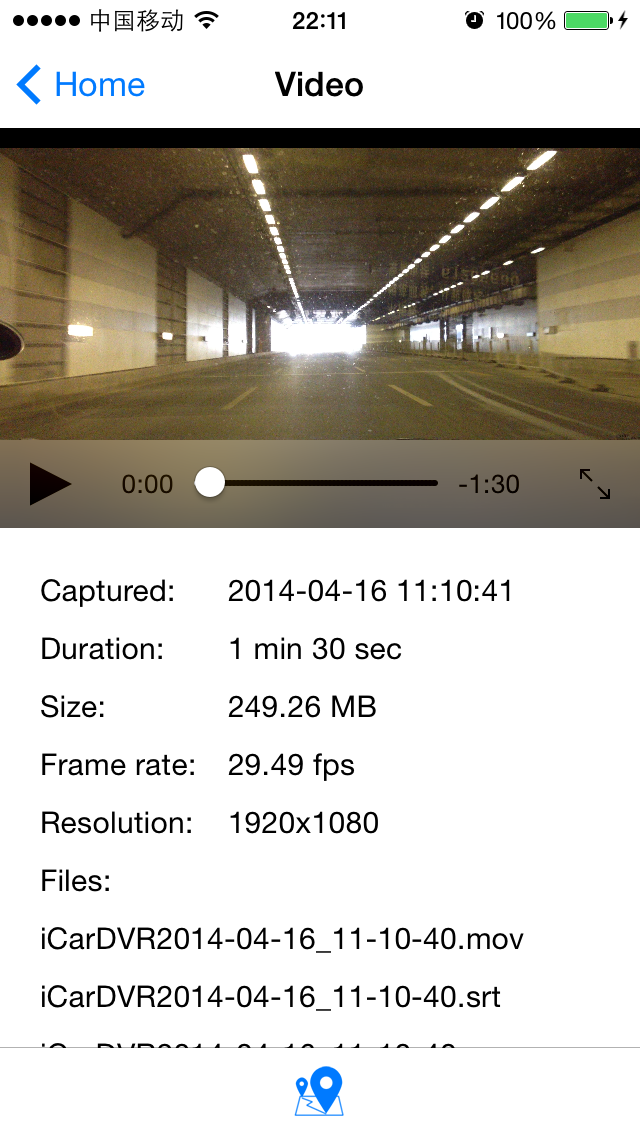Tap the video progress slider knob
The height and width of the screenshot is (1136, 640).
[x=210, y=482]
